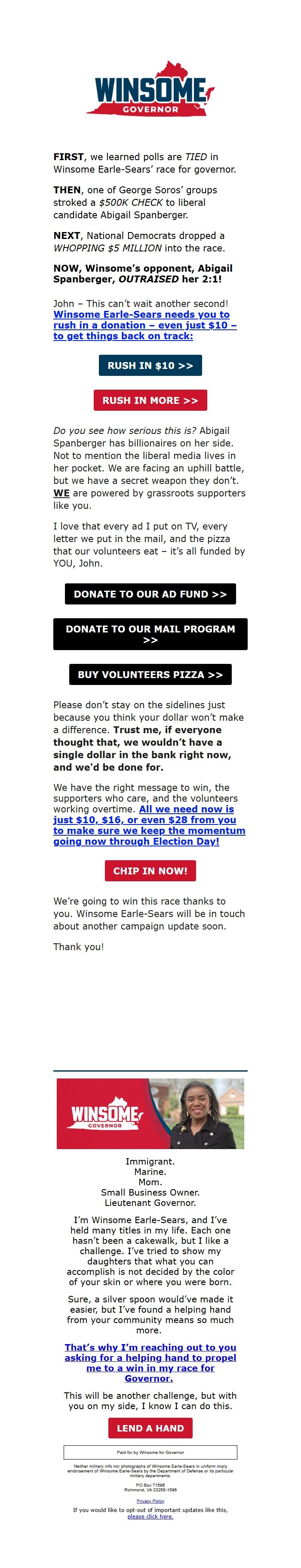
Task: Donate to our ad fund
Action: (150, 593)
